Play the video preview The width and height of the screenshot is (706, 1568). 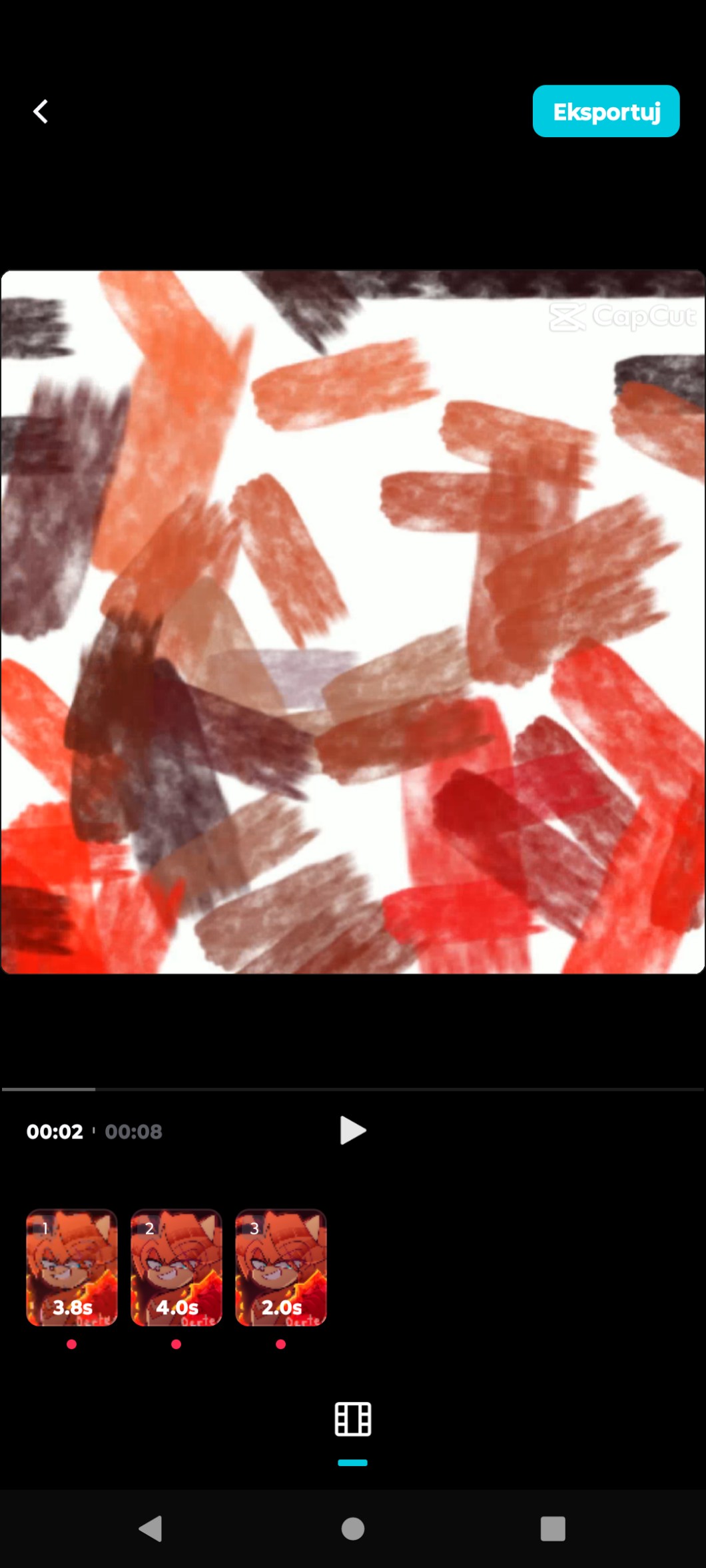tap(352, 1131)
